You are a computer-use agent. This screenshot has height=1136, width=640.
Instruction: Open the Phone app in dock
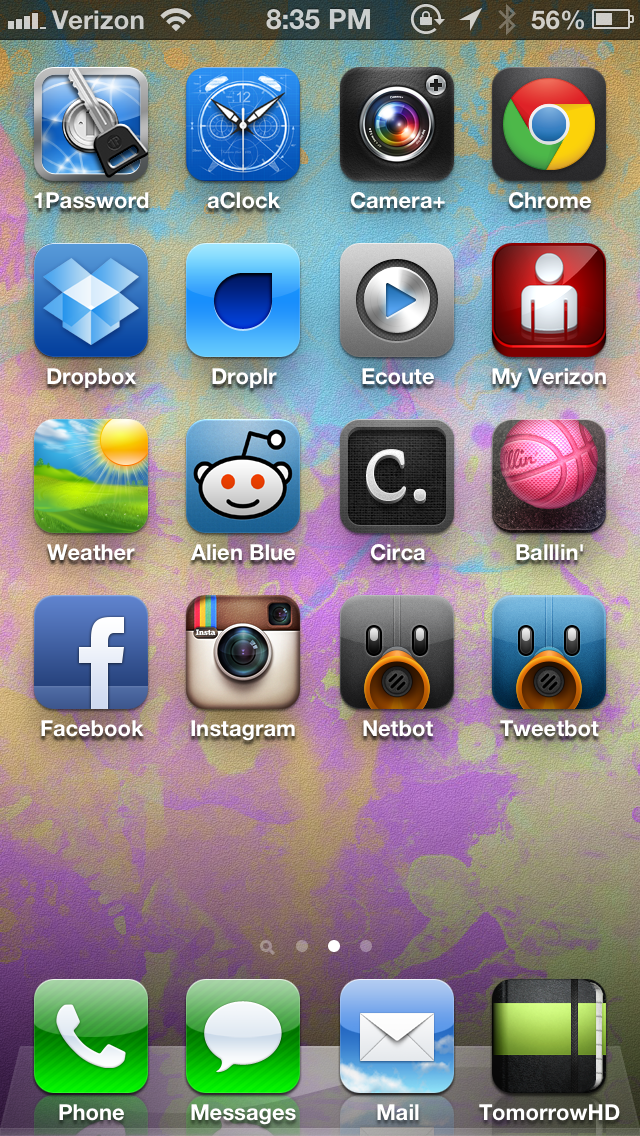click(x=91, y=1036)
